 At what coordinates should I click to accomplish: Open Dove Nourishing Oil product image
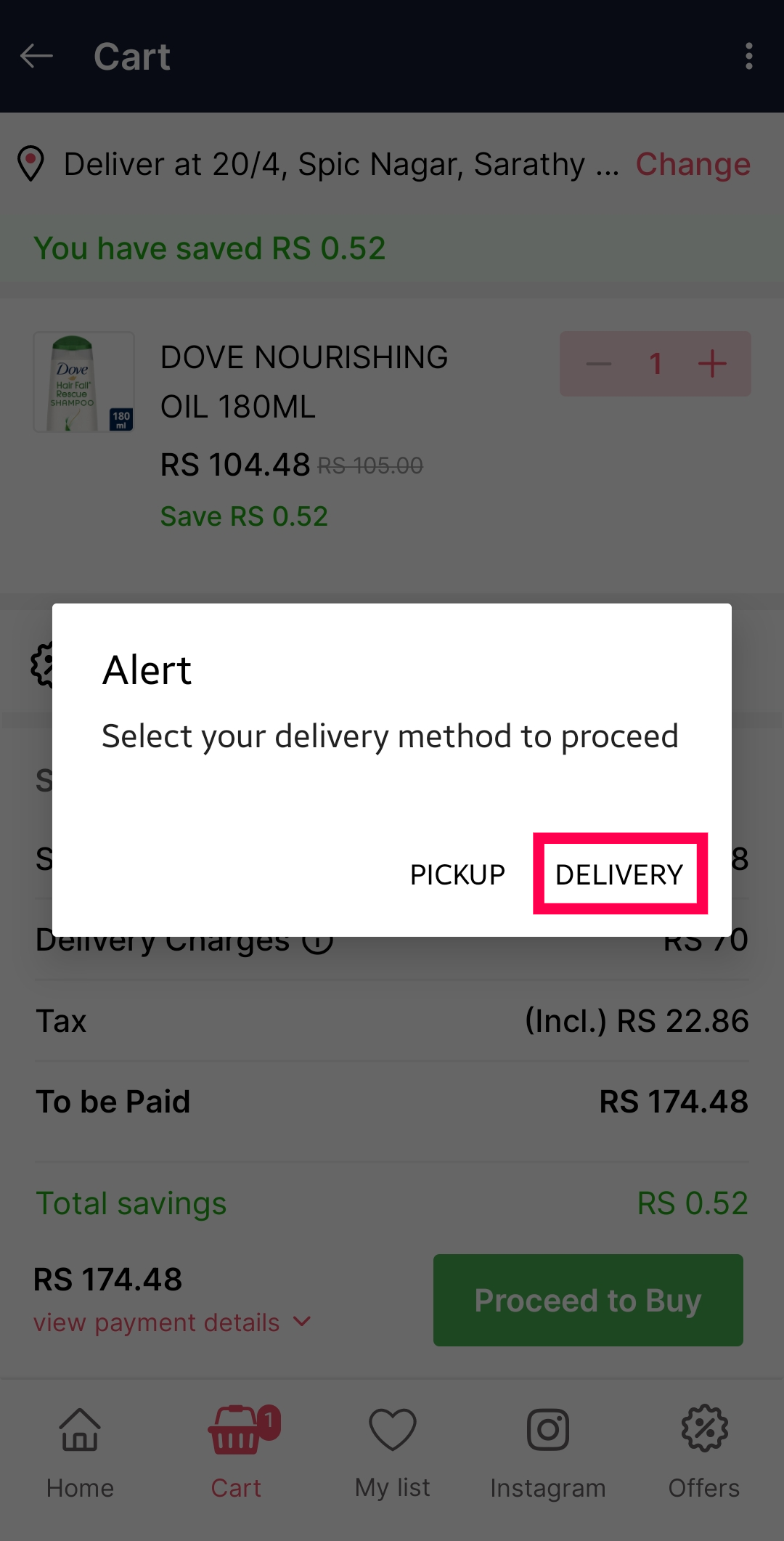(84, 383)
